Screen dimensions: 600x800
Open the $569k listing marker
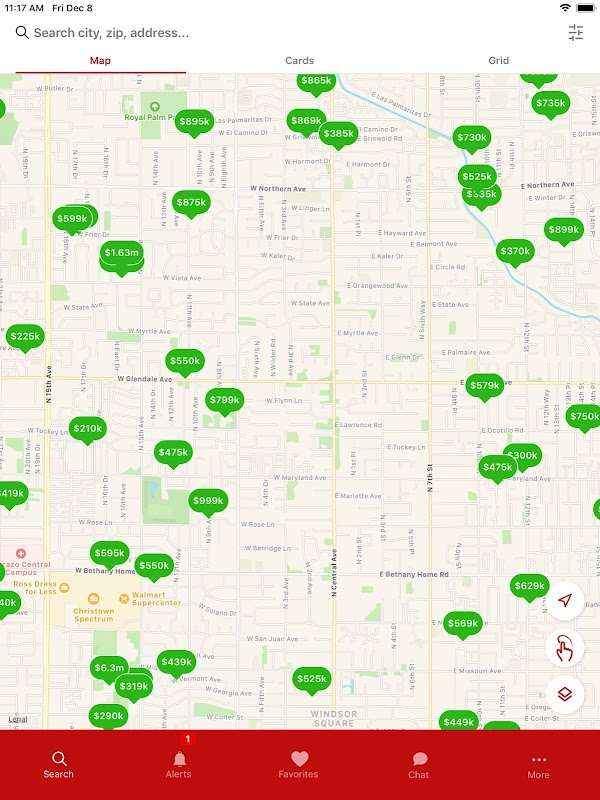point(463,624)
